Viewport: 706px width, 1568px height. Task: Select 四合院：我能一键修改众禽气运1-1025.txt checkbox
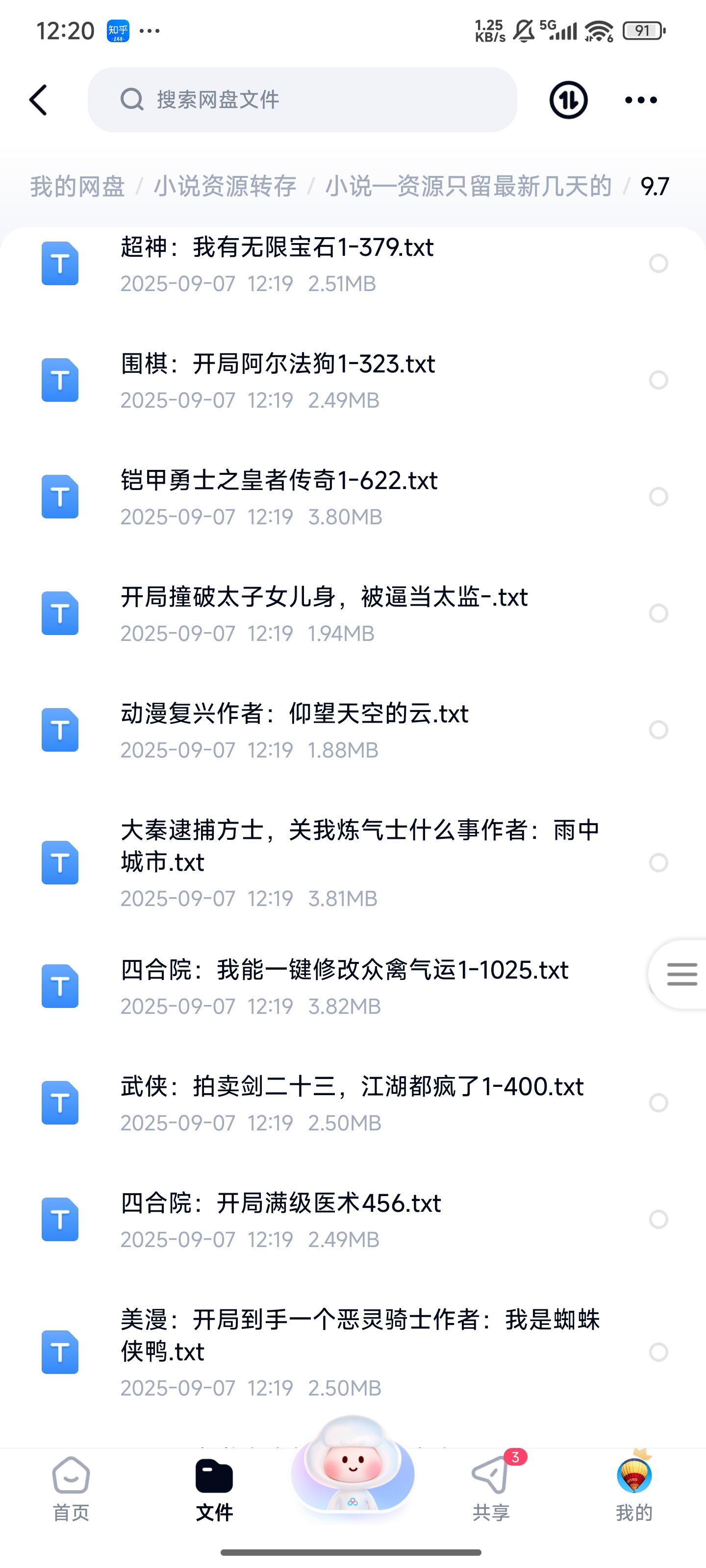click(x=658, y=986)
